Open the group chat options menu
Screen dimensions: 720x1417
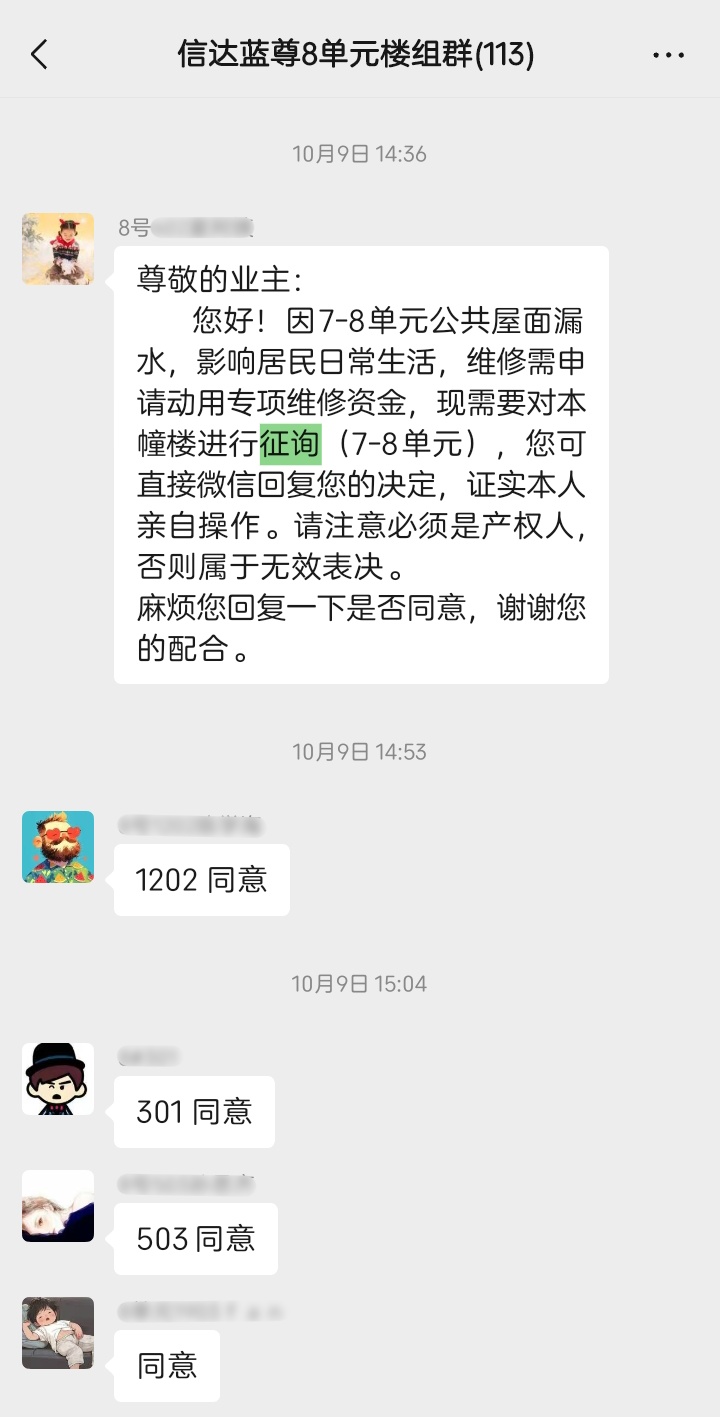(668, 55)
